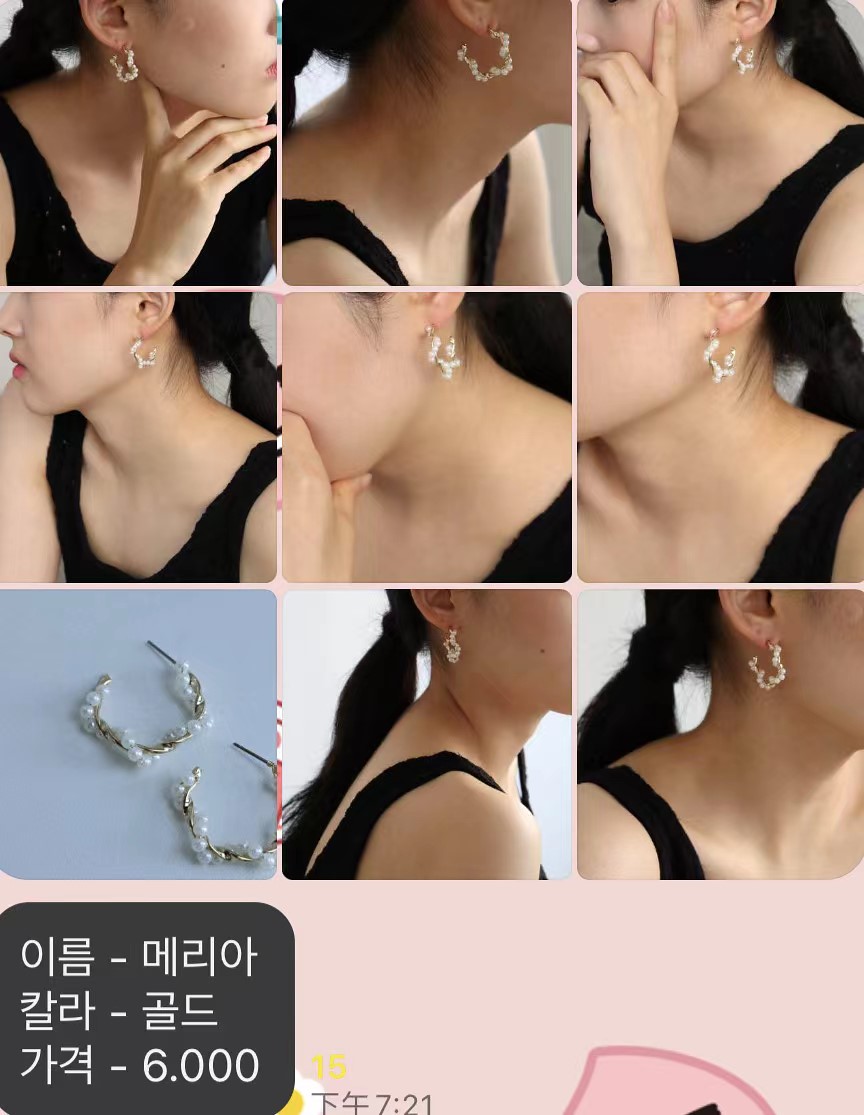The image size is (864, 1115).
Task: Open the earrings-only photo on blue background
Action: [138, 734]
